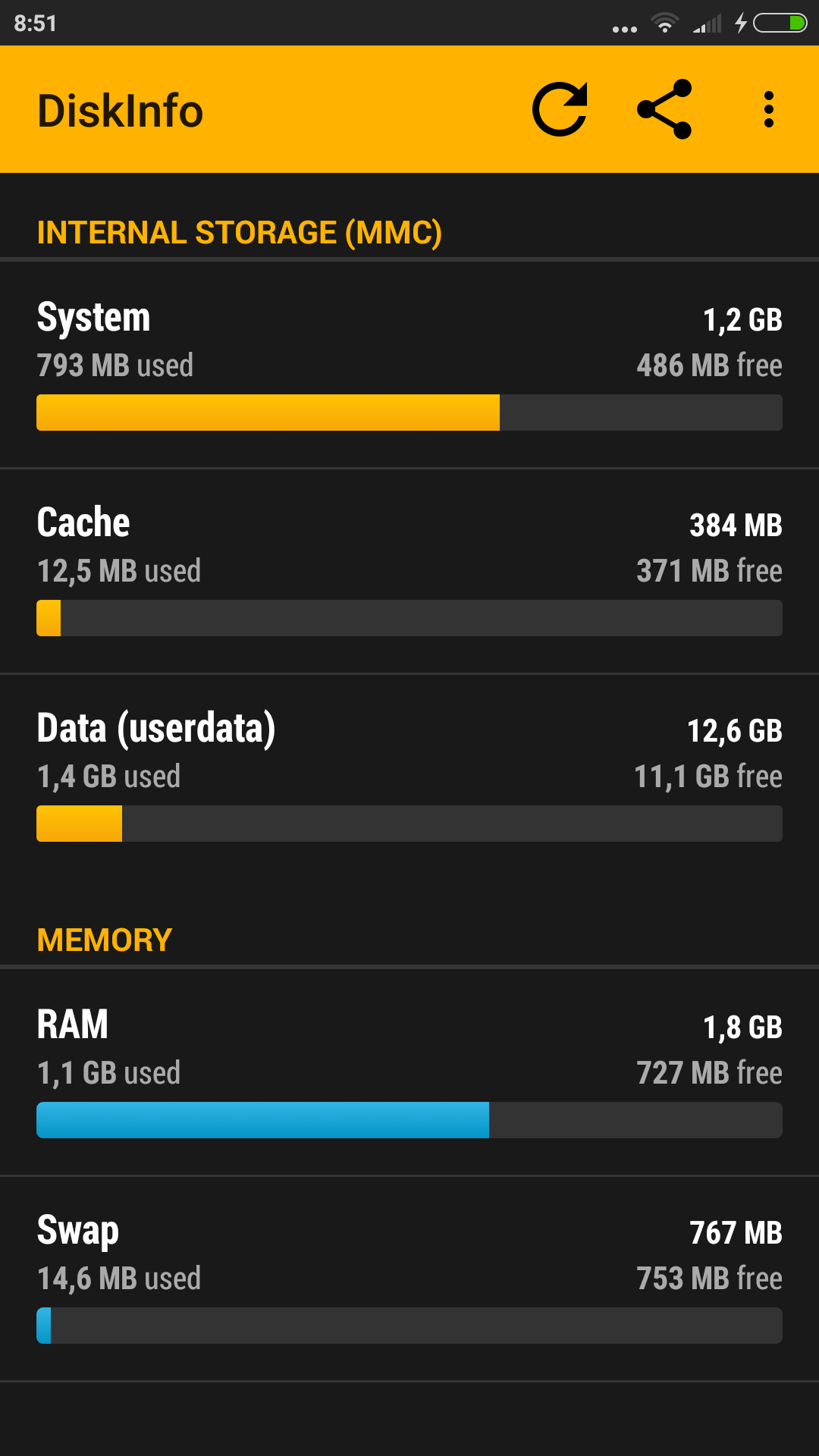Screen dimensions: 819x1456
Task: View RAM memory details
Action: [409, 1072]
